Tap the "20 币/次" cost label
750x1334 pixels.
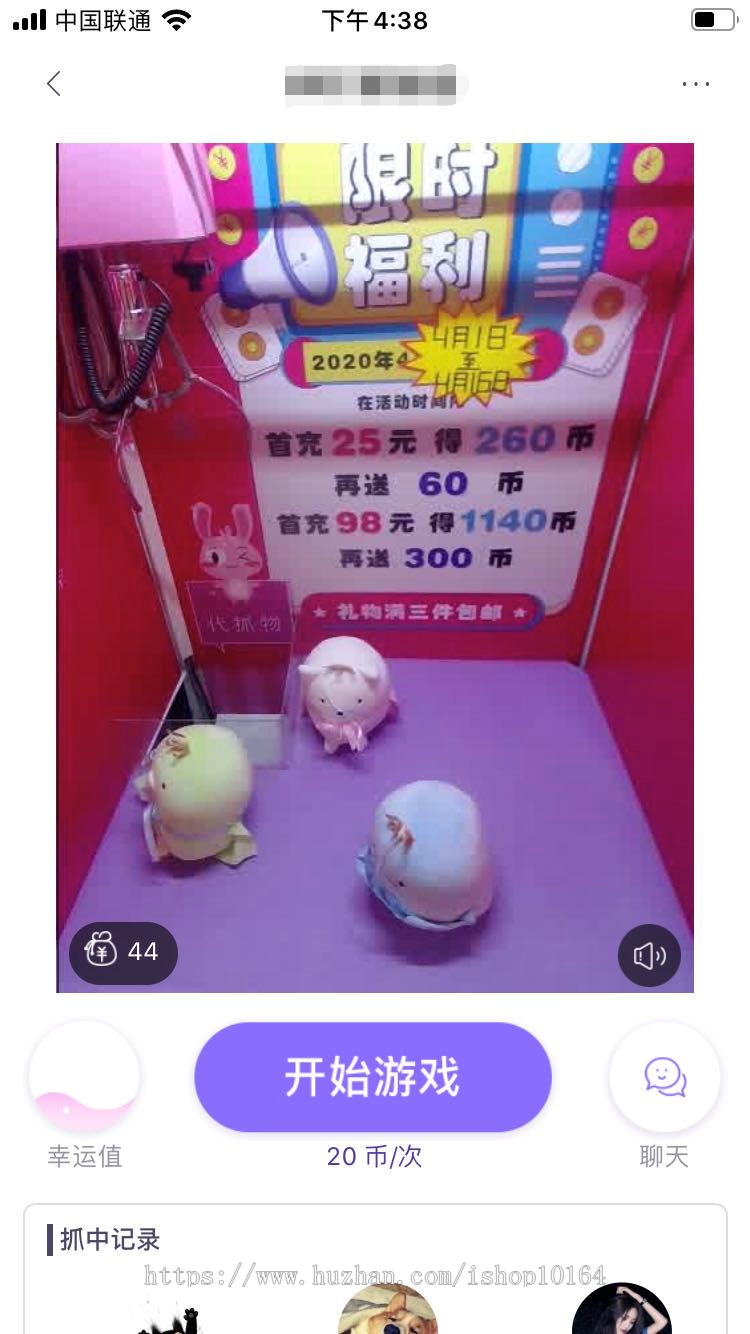(x=374, y=1156)
